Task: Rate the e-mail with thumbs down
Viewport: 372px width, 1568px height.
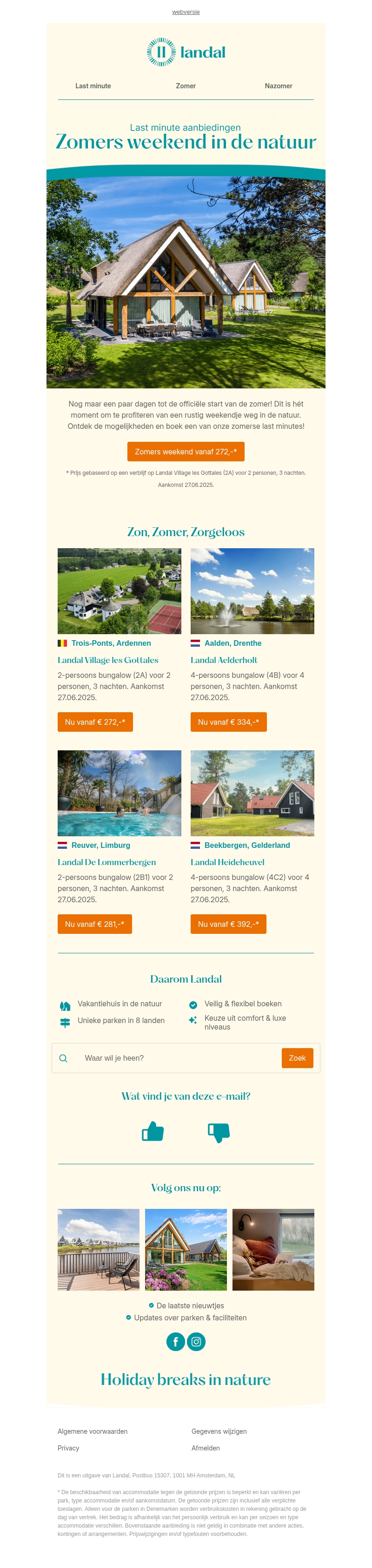Action: 219,1132
